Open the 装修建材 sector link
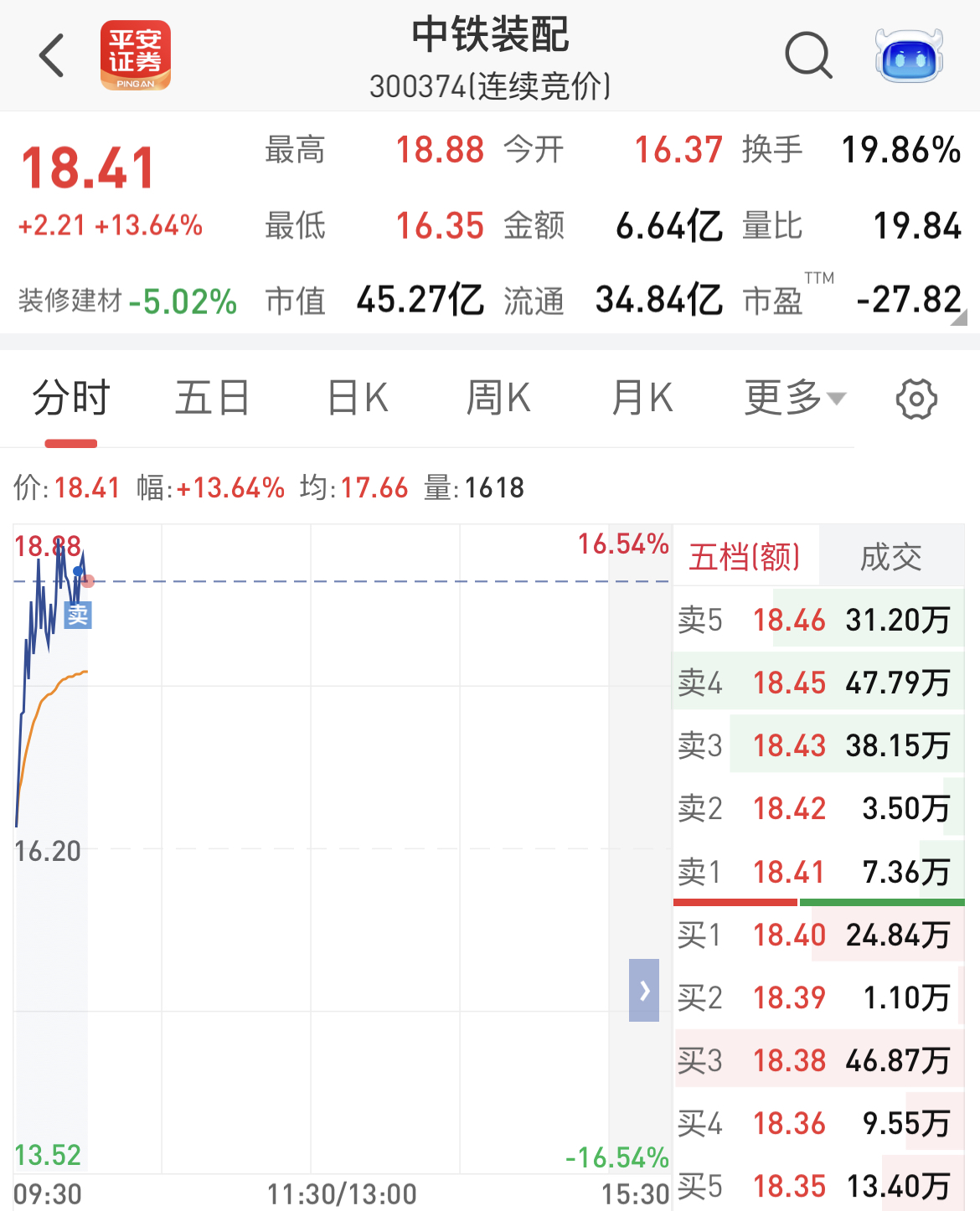980x1211 pixels. tap(70, 301)
